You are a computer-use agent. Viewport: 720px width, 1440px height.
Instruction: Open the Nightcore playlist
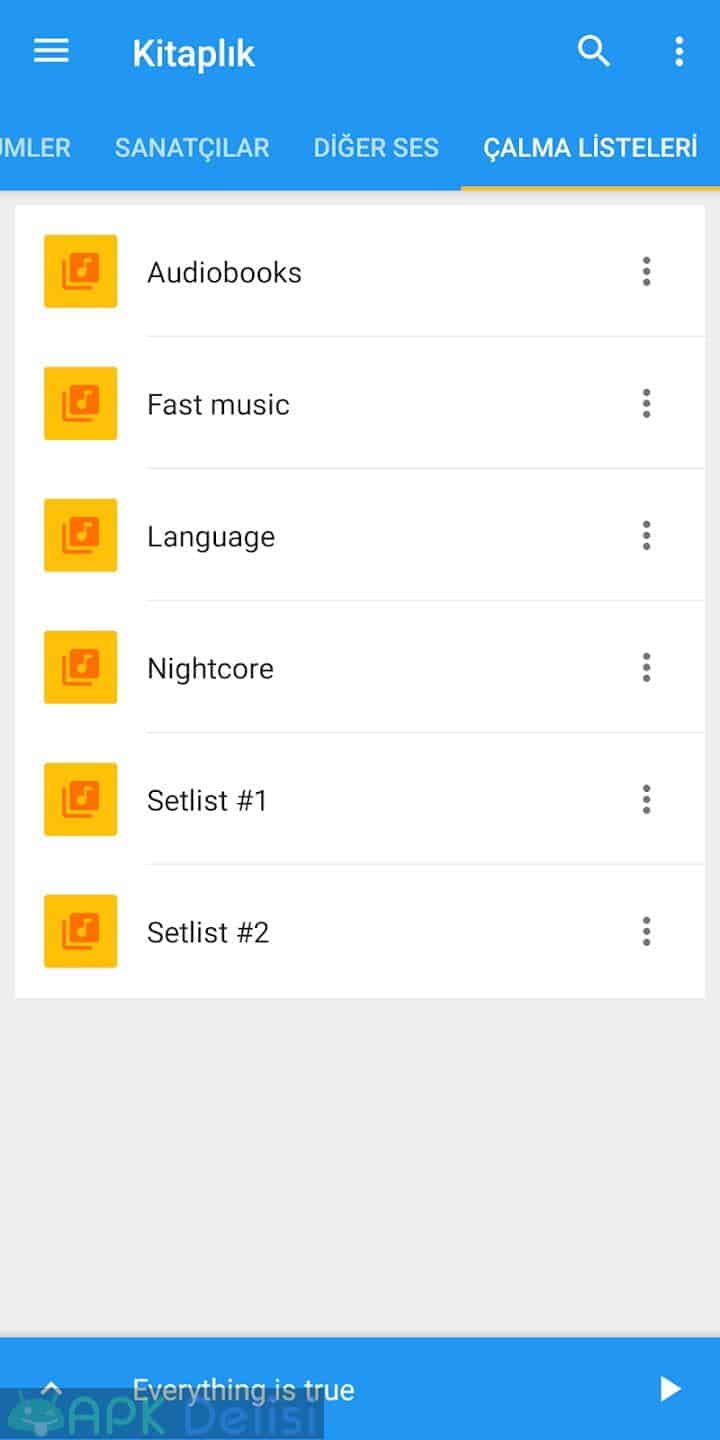360,668
